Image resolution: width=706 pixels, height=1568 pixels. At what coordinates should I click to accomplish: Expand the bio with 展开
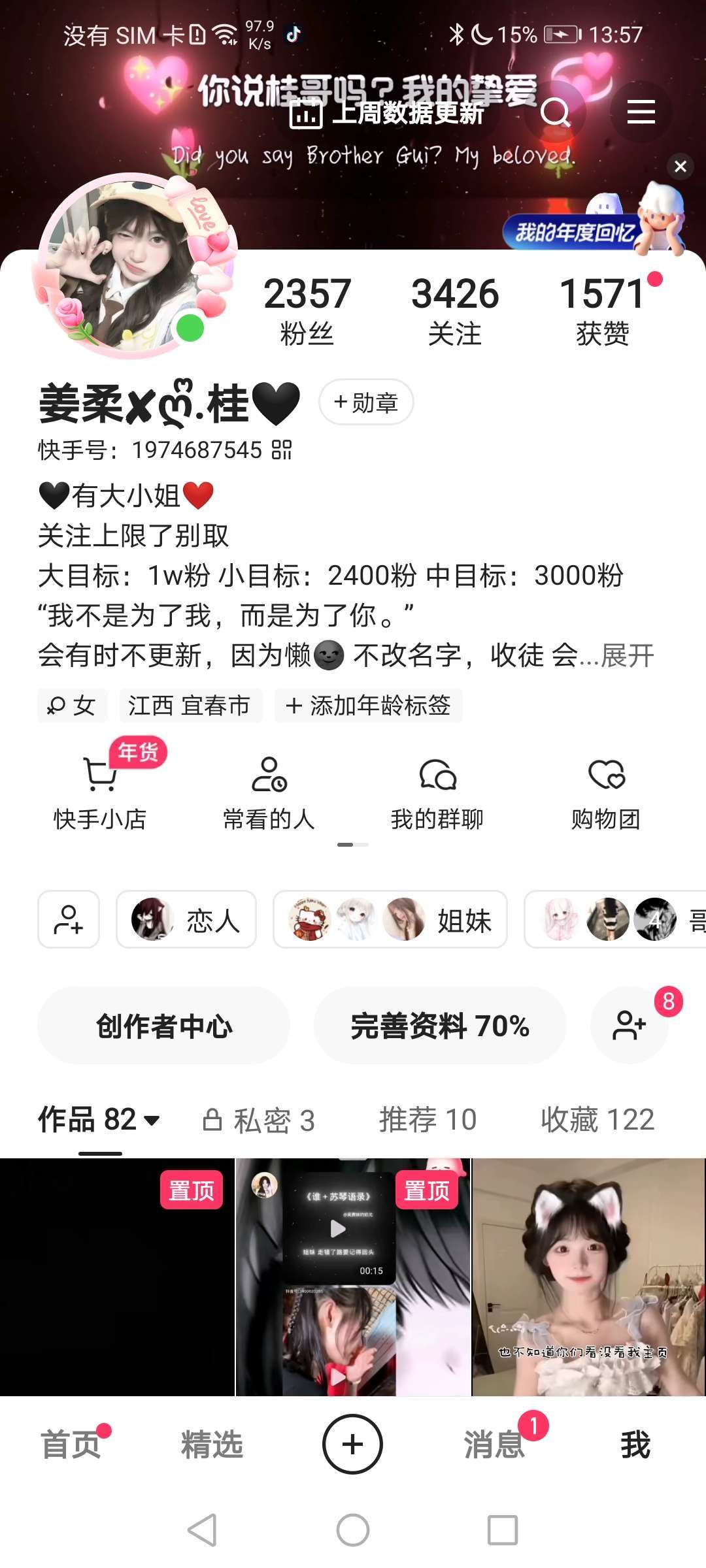coord(628,655)
